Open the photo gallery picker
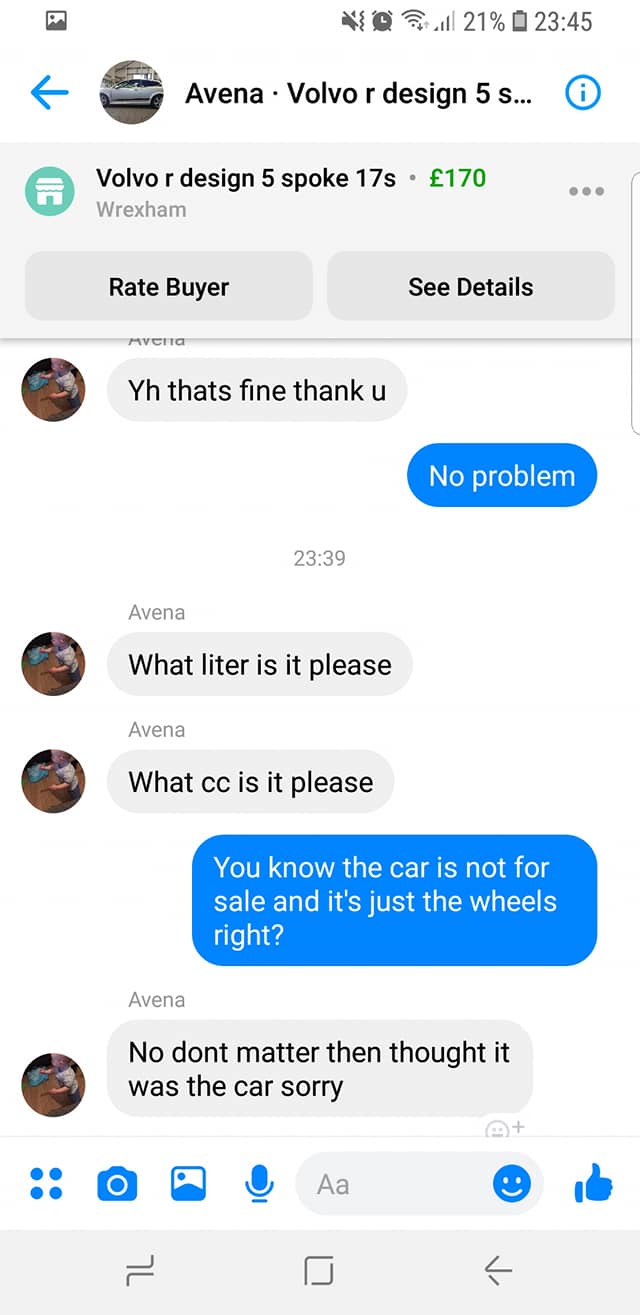Screen dimensions: 640x1315 pyautogui.click(x=188, y=1185)
